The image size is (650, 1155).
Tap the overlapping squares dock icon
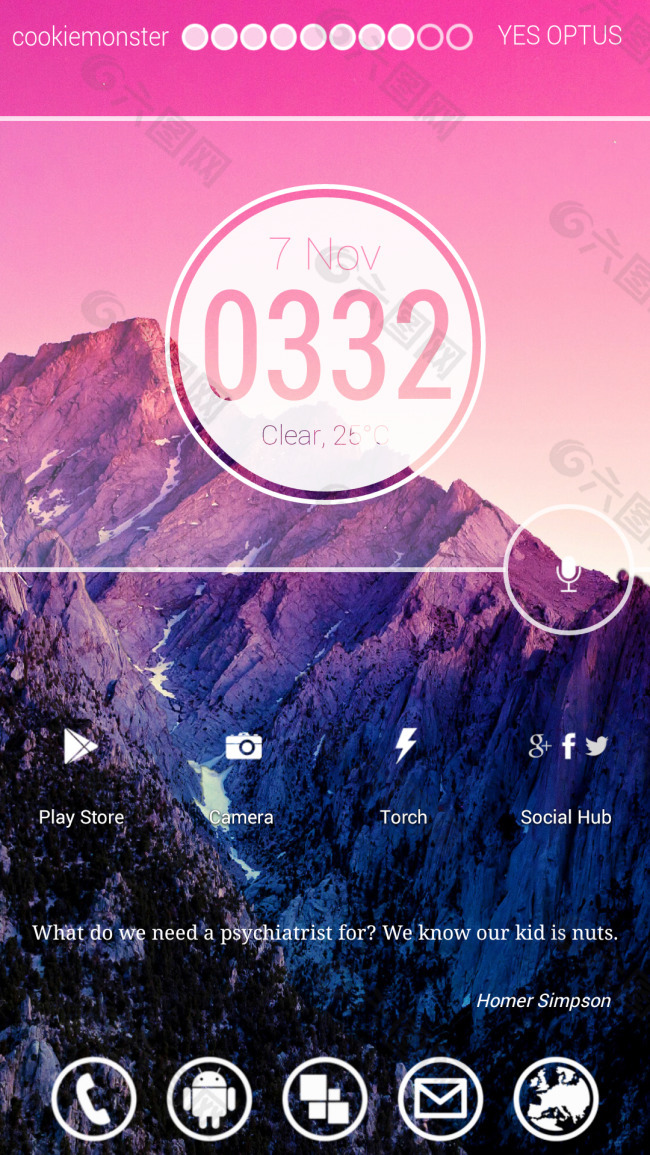pos(325,1099)
